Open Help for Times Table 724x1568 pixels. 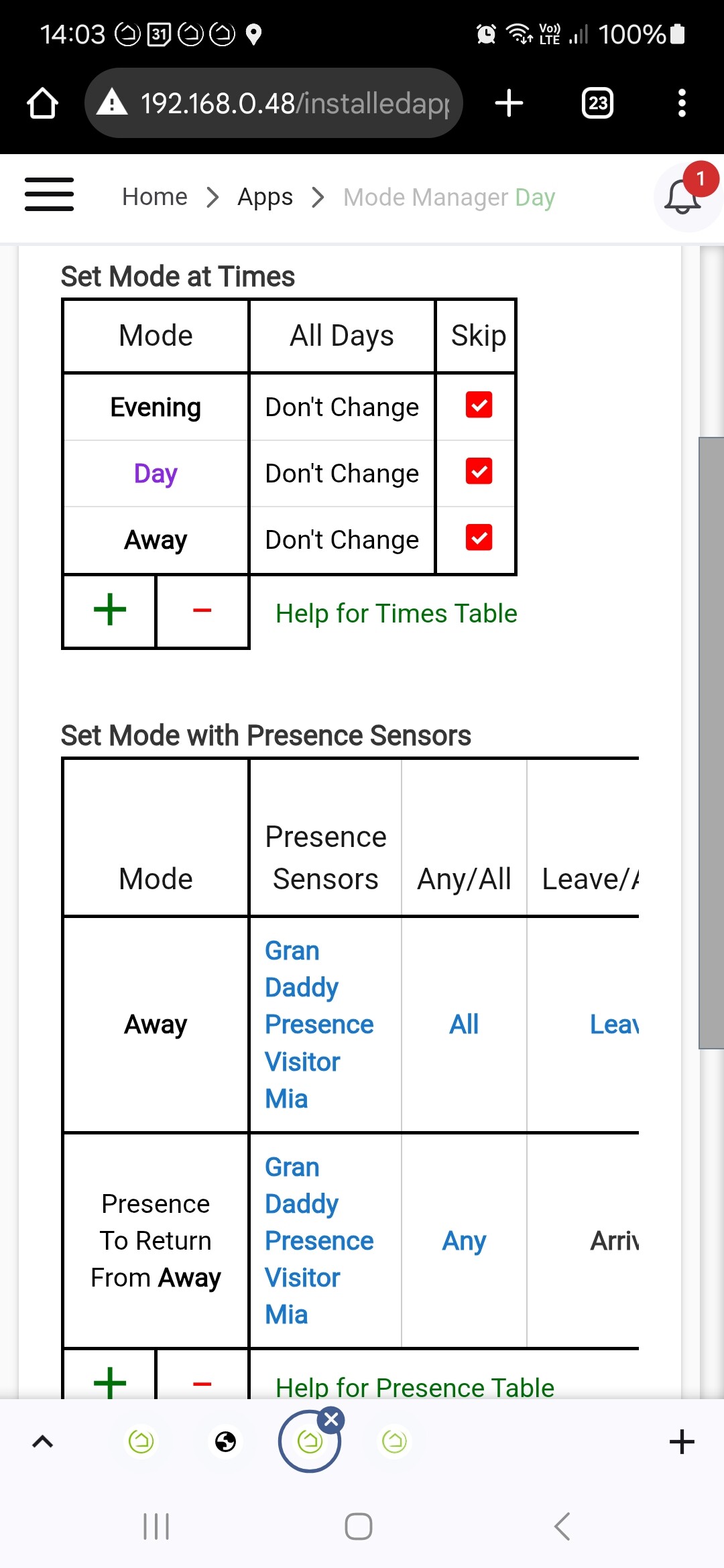(396, 613)
